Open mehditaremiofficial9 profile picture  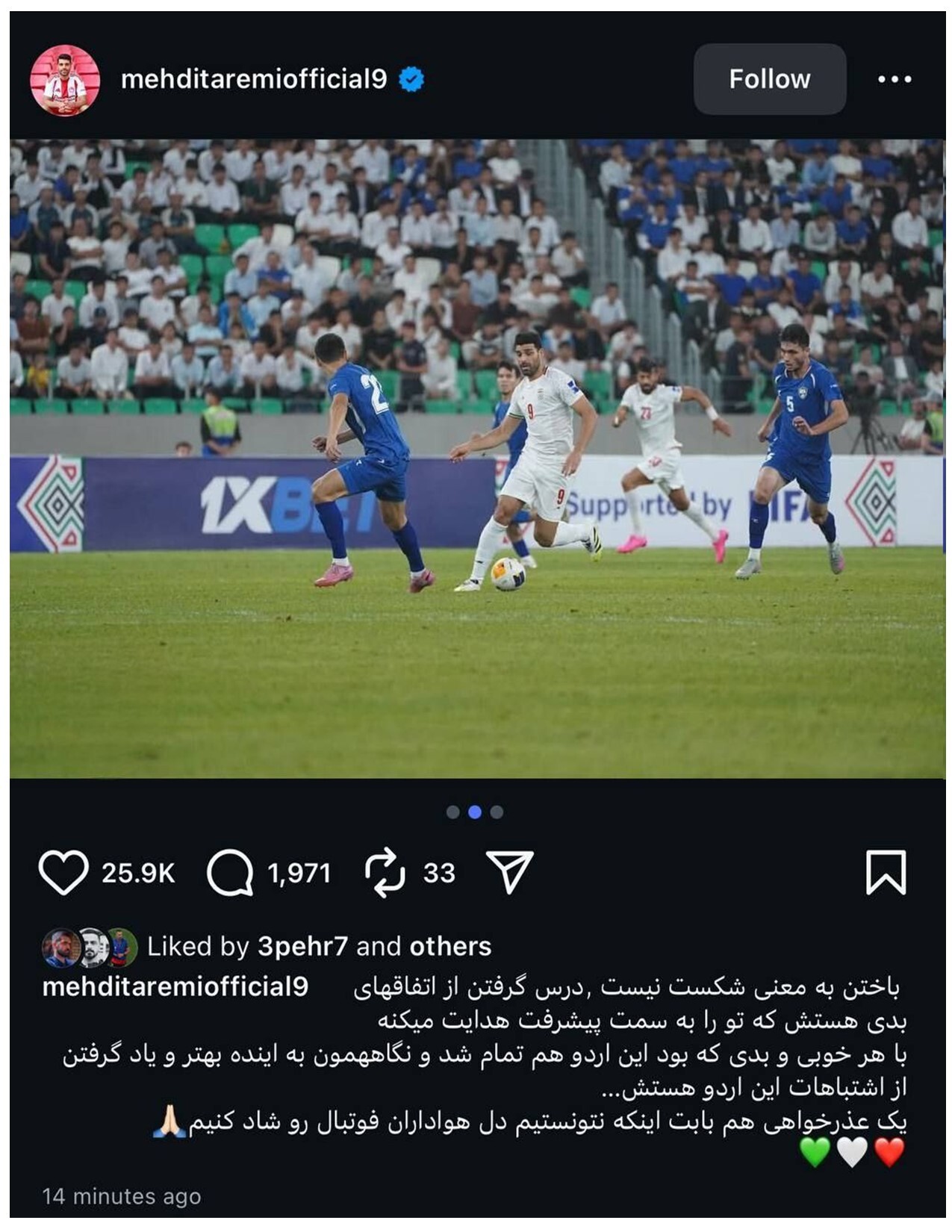coord(65,79)
